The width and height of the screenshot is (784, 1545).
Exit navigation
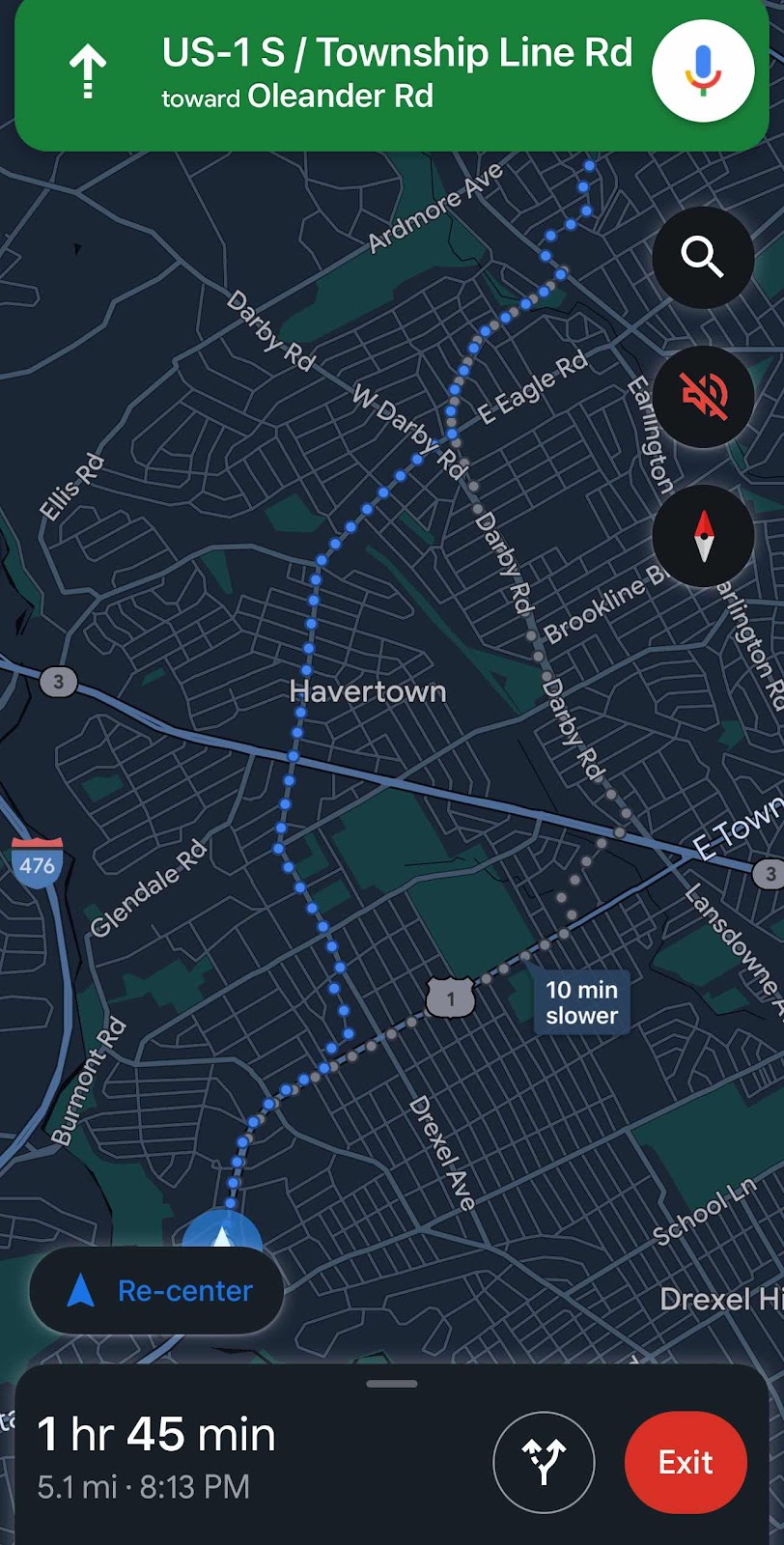(x=686, y=1462)
